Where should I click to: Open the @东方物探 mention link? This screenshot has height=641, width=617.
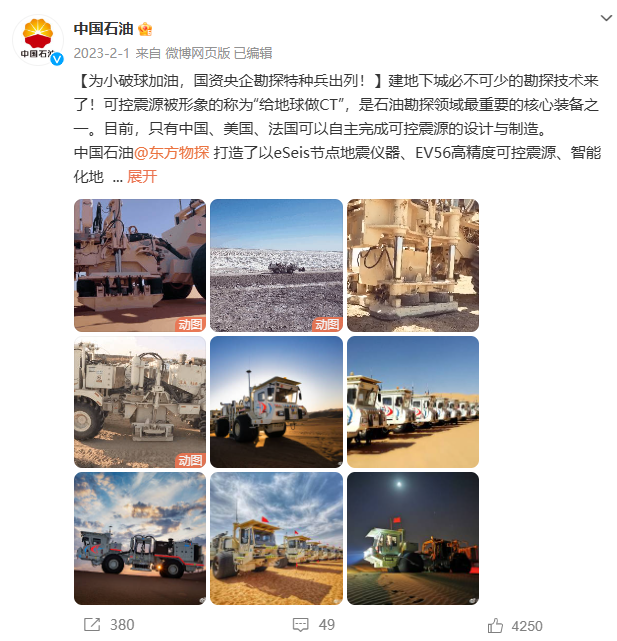171,153
